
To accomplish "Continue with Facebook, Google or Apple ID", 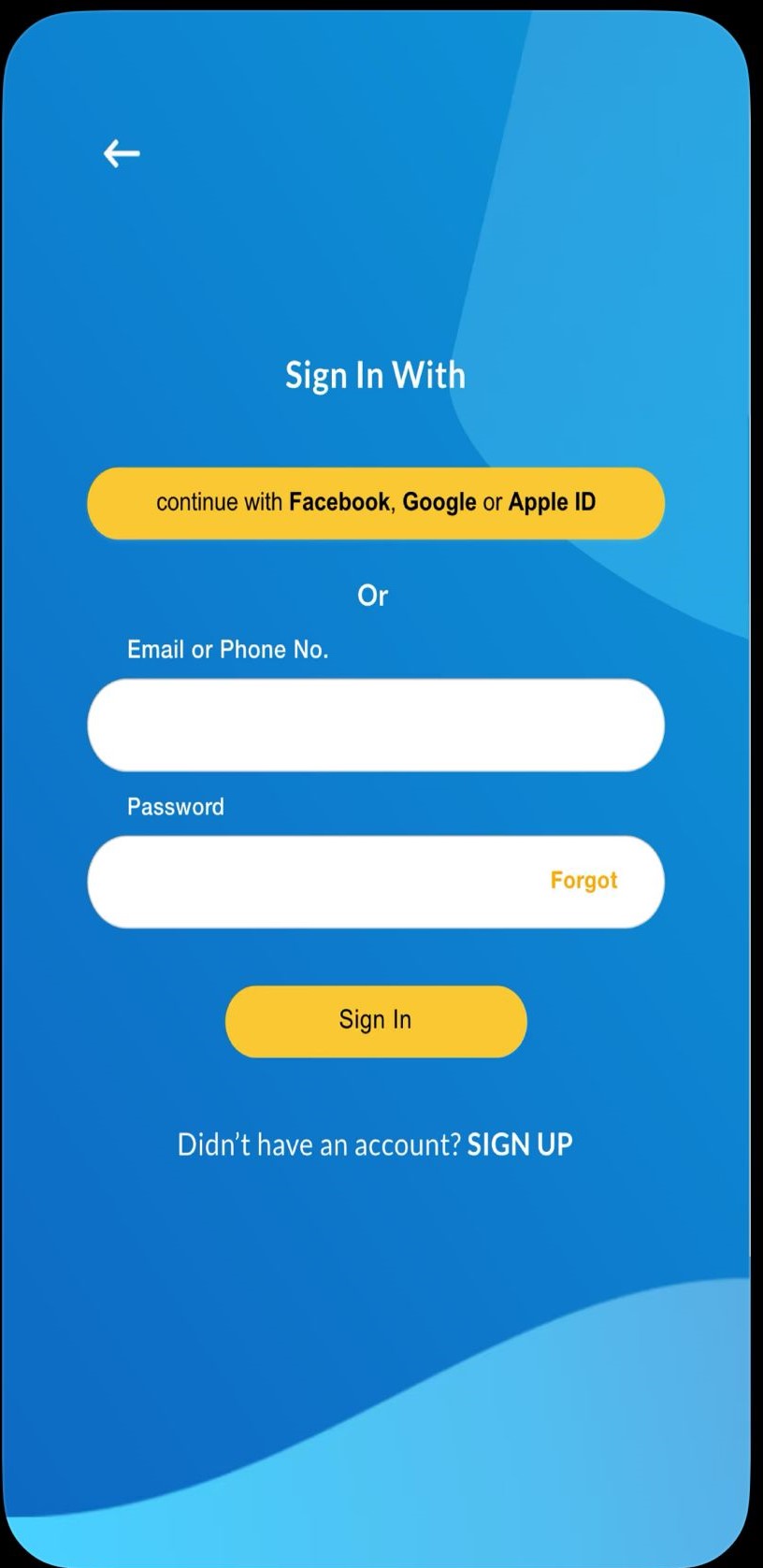I will click(x=376, y=503).
